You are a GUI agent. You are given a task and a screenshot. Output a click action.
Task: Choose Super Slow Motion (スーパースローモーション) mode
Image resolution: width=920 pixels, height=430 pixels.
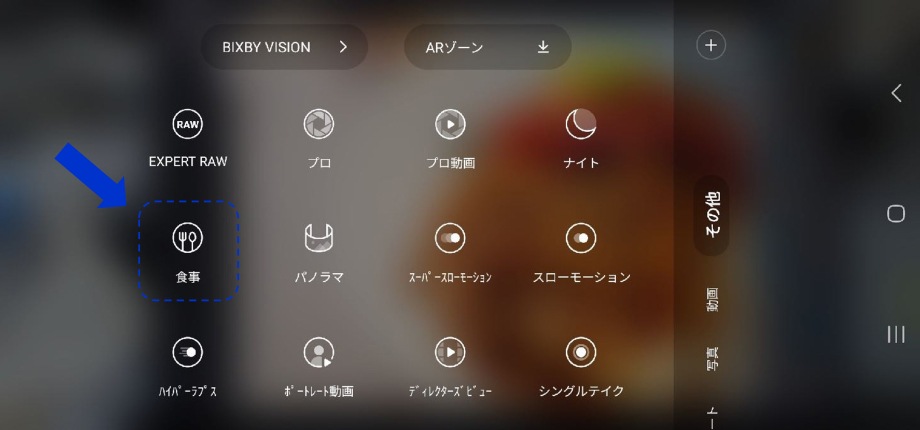click(x=450, y=251)
